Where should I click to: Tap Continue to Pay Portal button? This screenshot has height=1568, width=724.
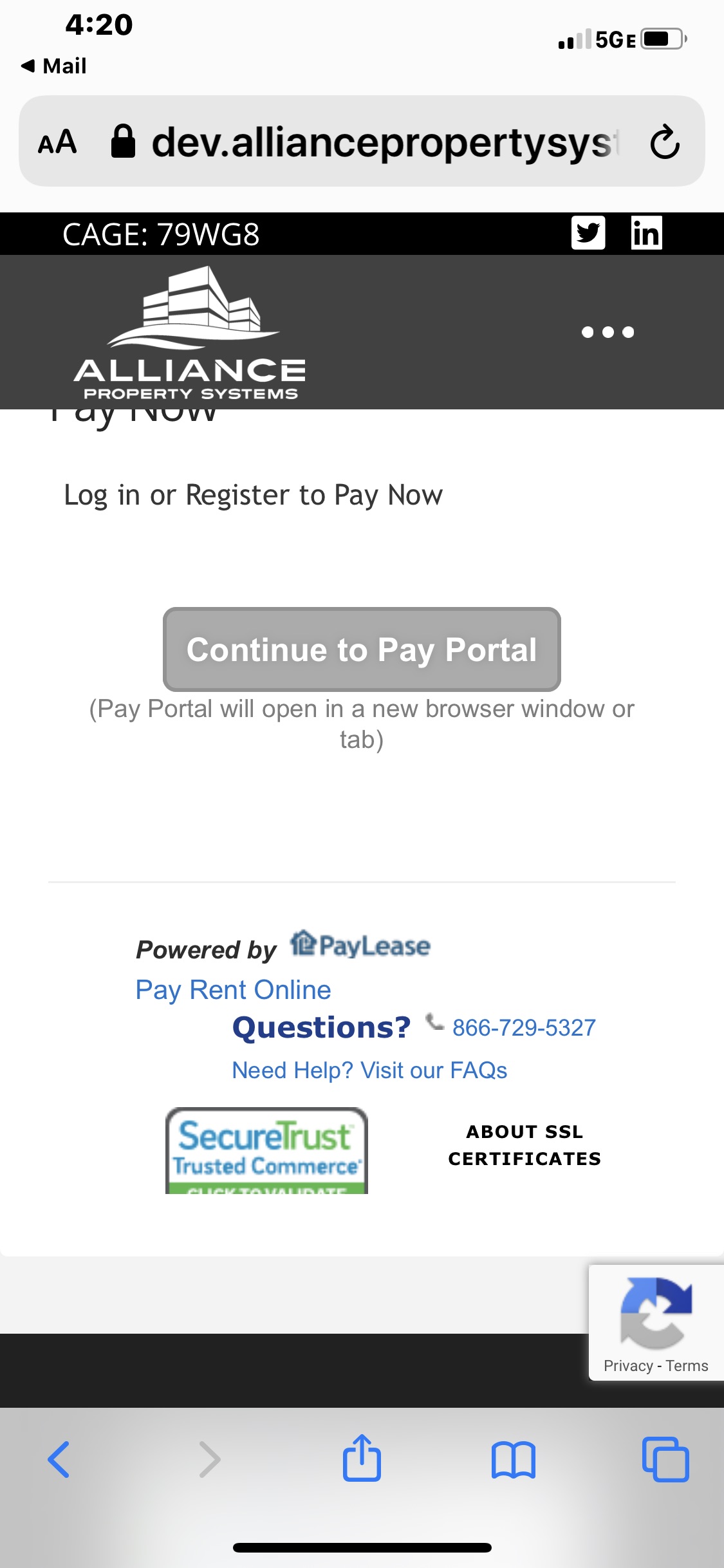[362, 649]
